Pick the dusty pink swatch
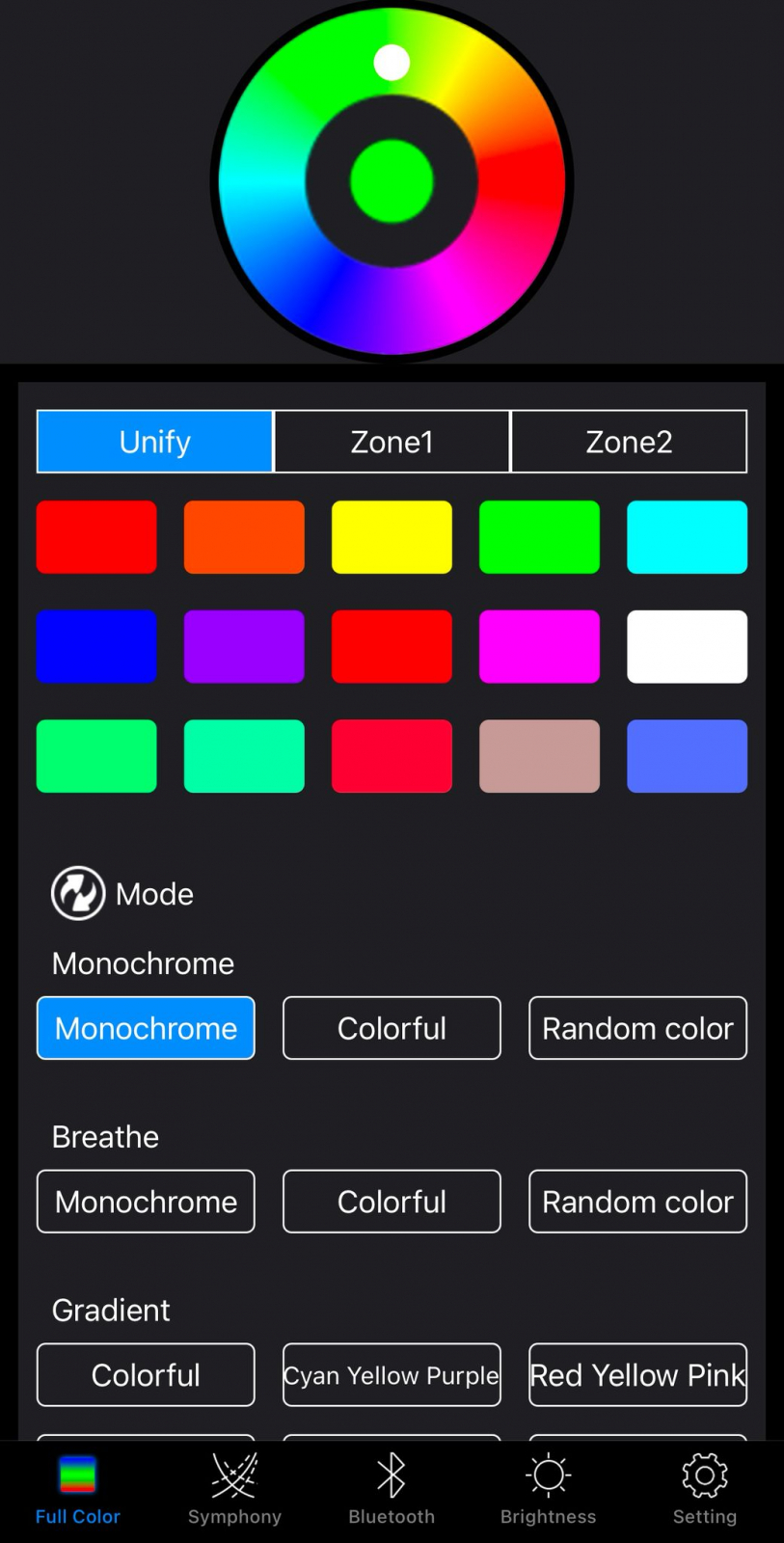784x1543 pixels. (x=539, y=756)
